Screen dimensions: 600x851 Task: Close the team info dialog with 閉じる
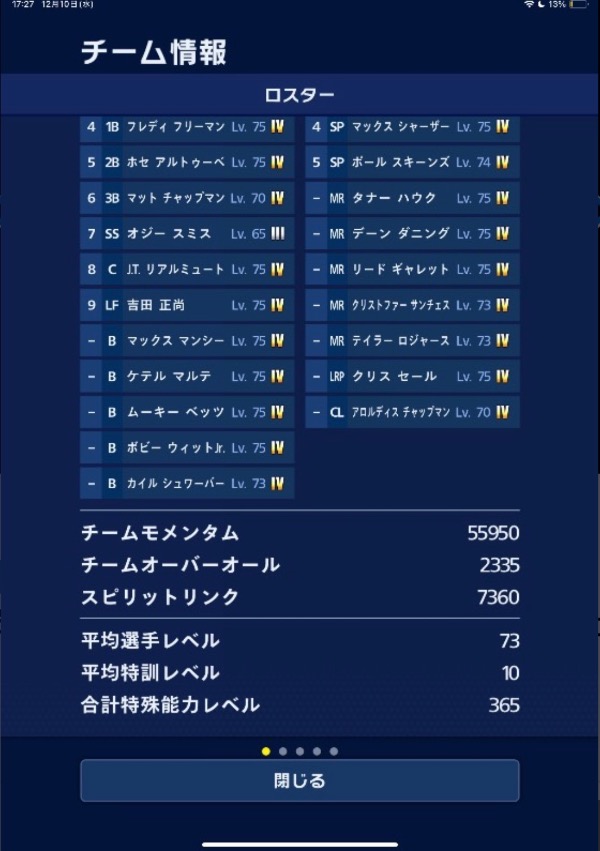299,781
